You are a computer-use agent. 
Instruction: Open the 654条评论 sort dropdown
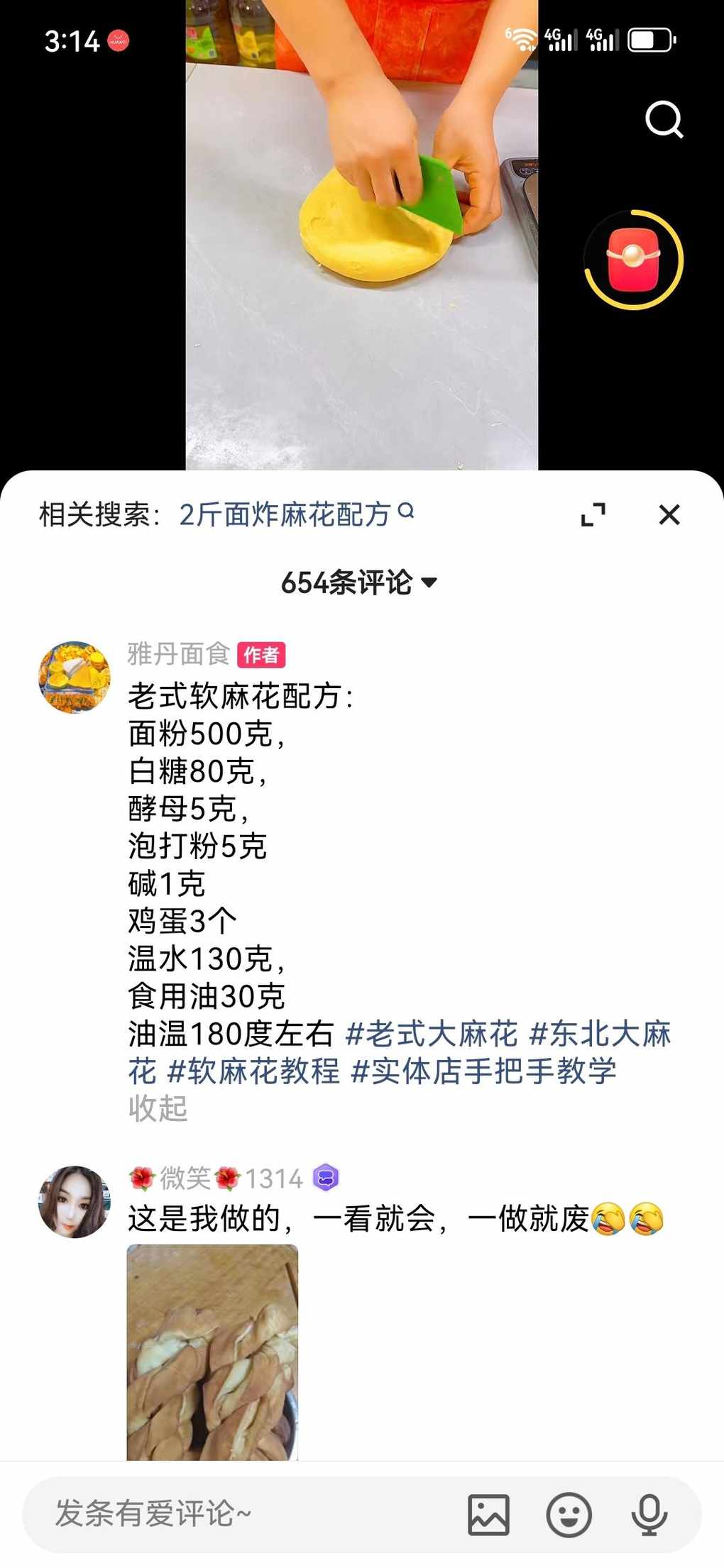pyautogui.click(x=359, y=583)
